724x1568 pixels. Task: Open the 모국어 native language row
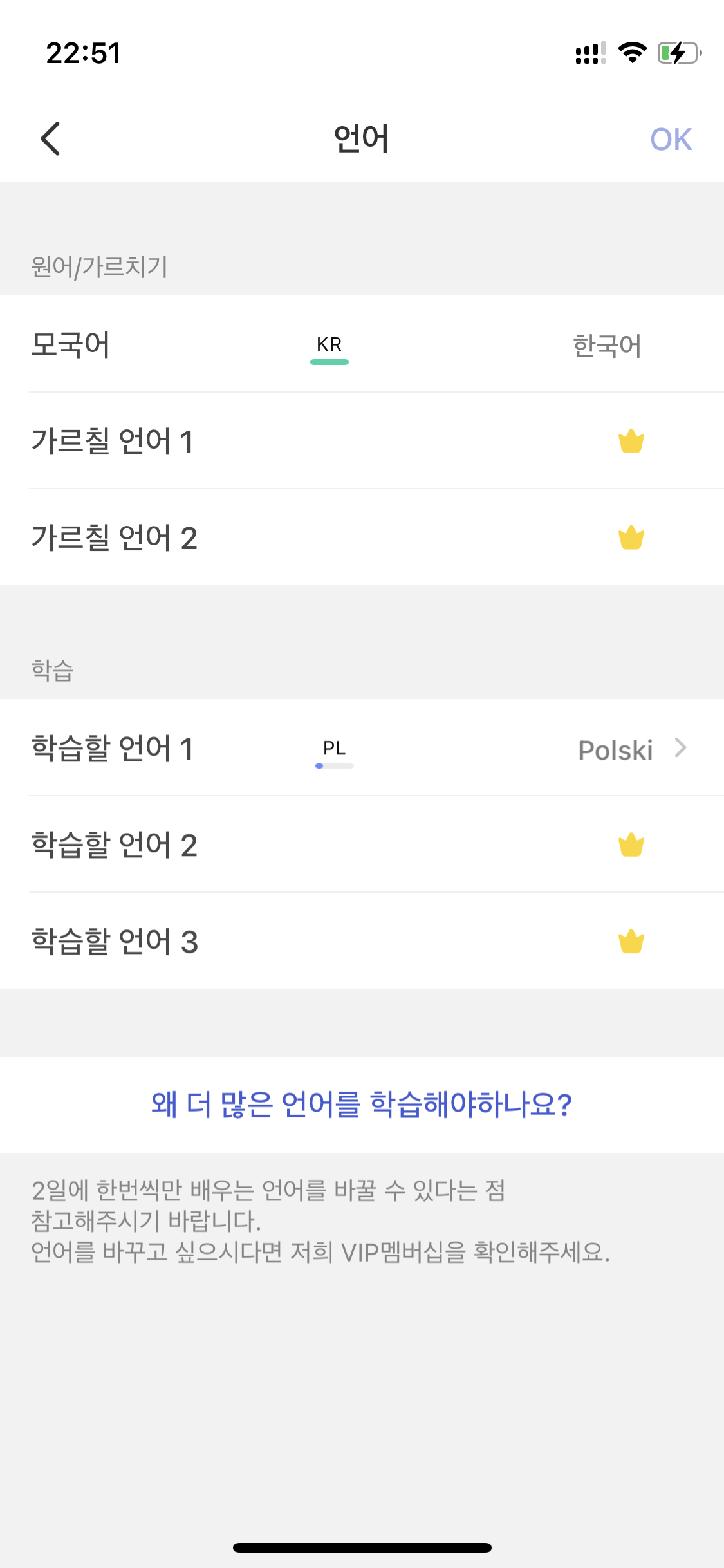pyautogui.click(x=362, y=344)
